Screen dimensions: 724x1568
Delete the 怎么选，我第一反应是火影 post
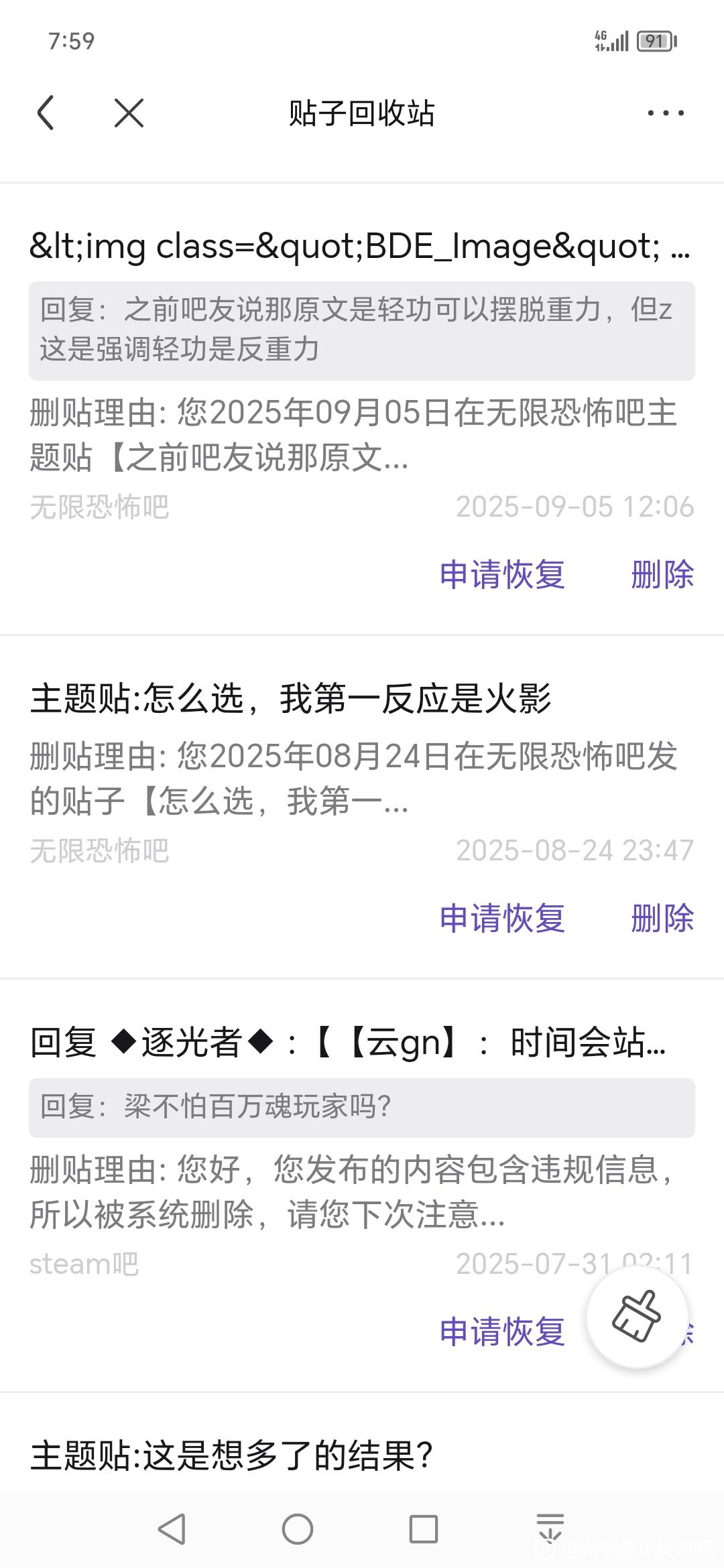662,918
